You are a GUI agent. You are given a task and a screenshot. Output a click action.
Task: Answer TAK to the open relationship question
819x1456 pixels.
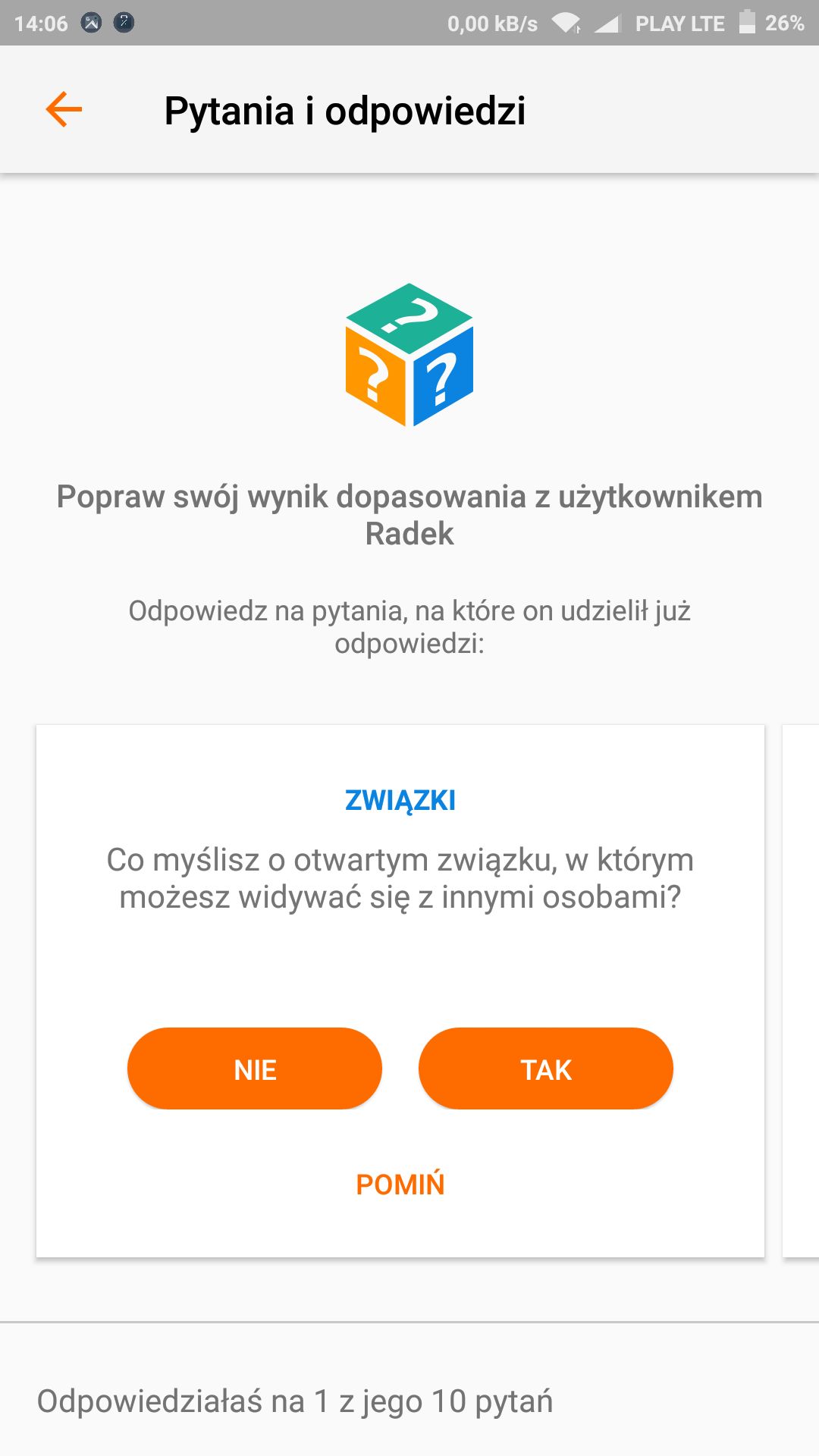click(546, 1068)
